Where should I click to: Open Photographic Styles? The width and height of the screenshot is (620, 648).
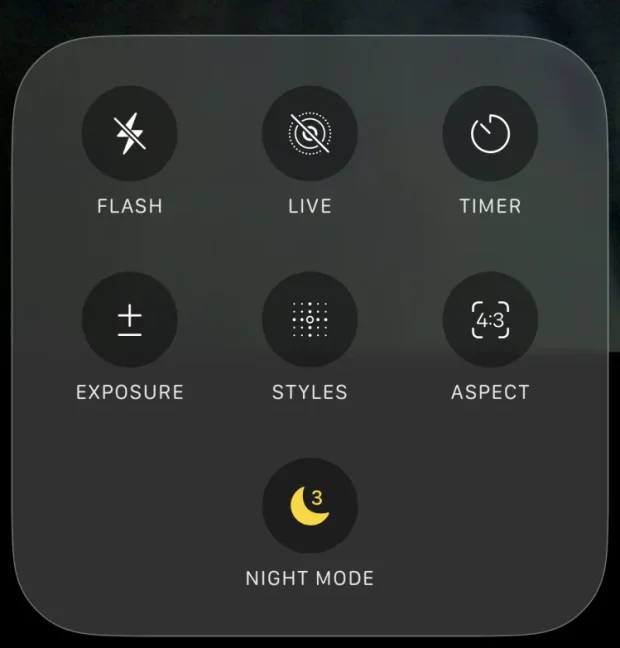coord(310,320)
